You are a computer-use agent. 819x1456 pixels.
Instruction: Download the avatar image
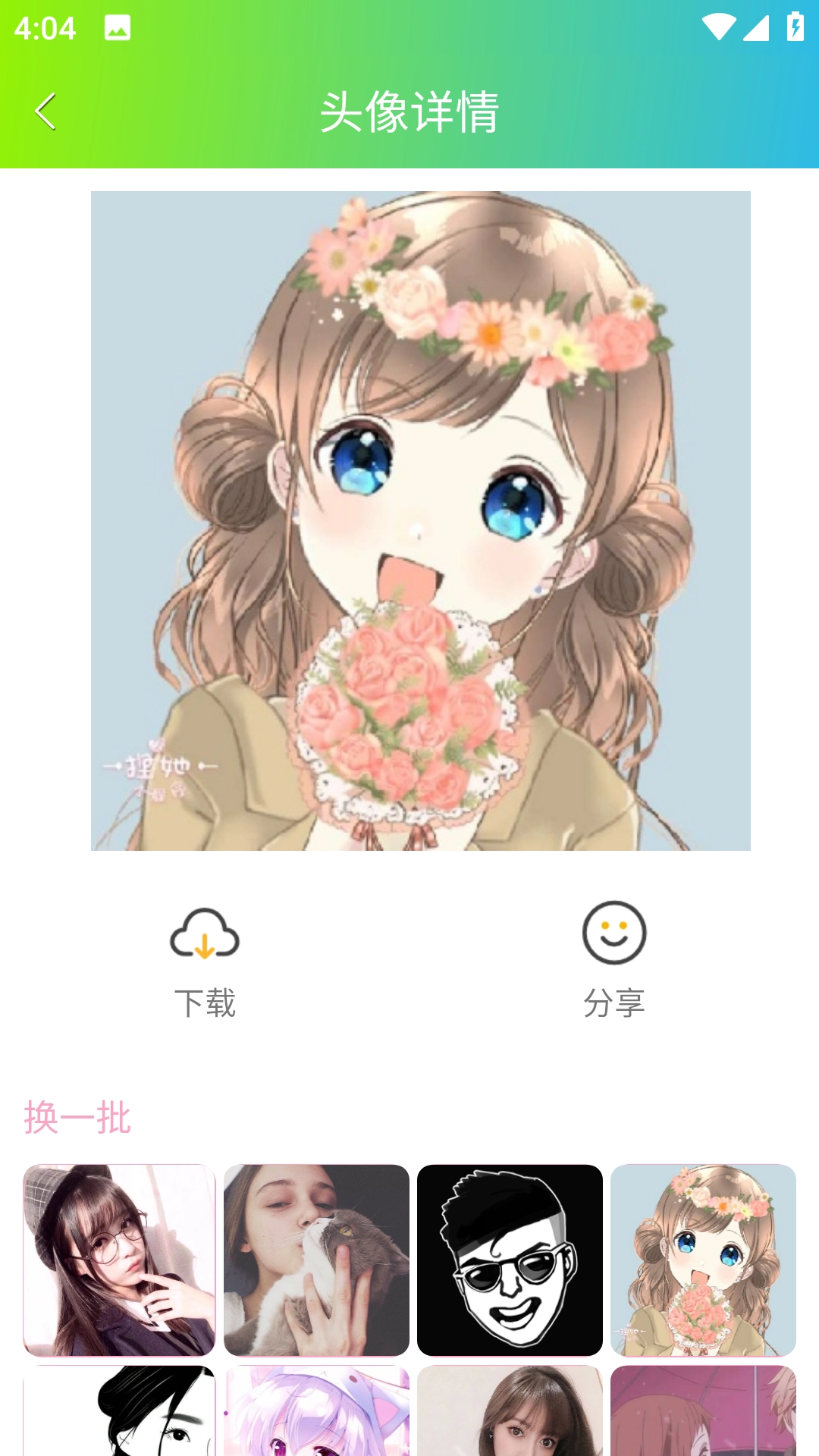tap(205, 960)
